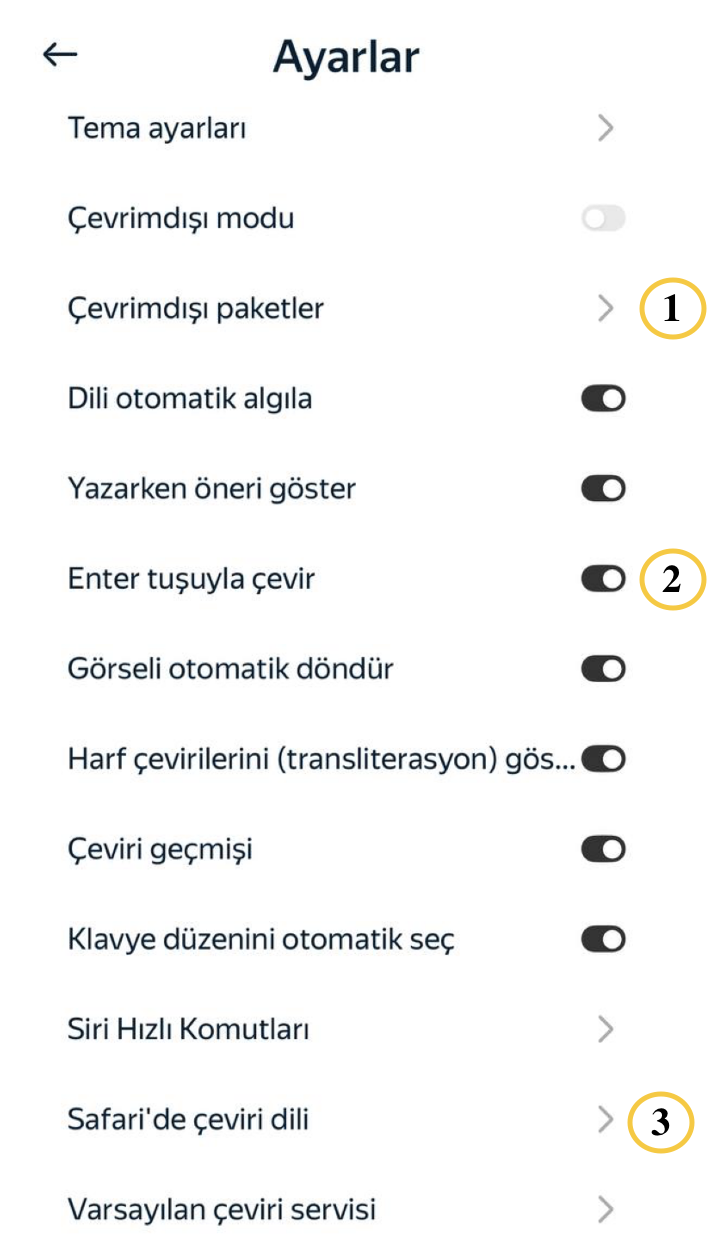718x1254 pixels.
Task: Switch off Görseli otomatik döndür
Action: (603, 669)
